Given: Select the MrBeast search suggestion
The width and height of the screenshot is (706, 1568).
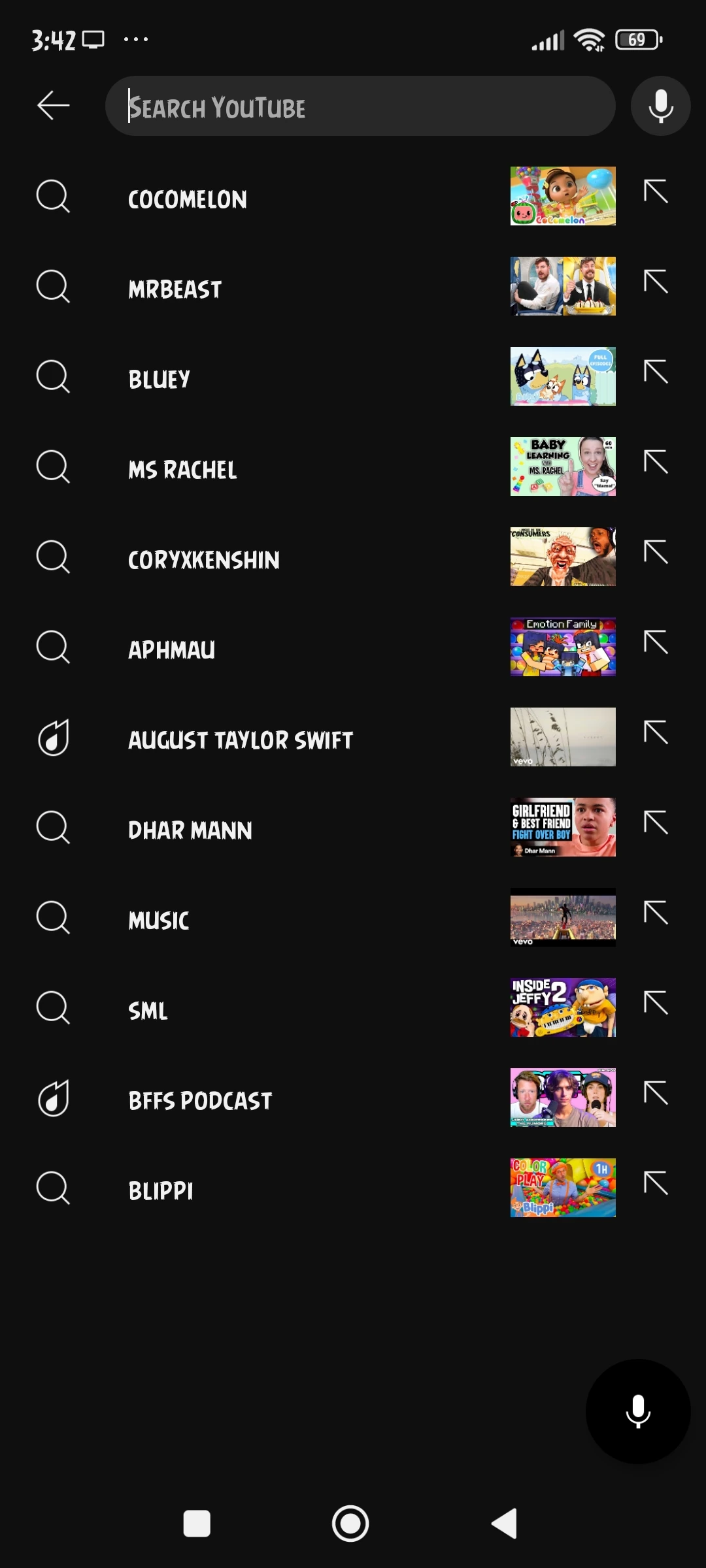Looking at the screenshot, I should click(x=175, y=289).
